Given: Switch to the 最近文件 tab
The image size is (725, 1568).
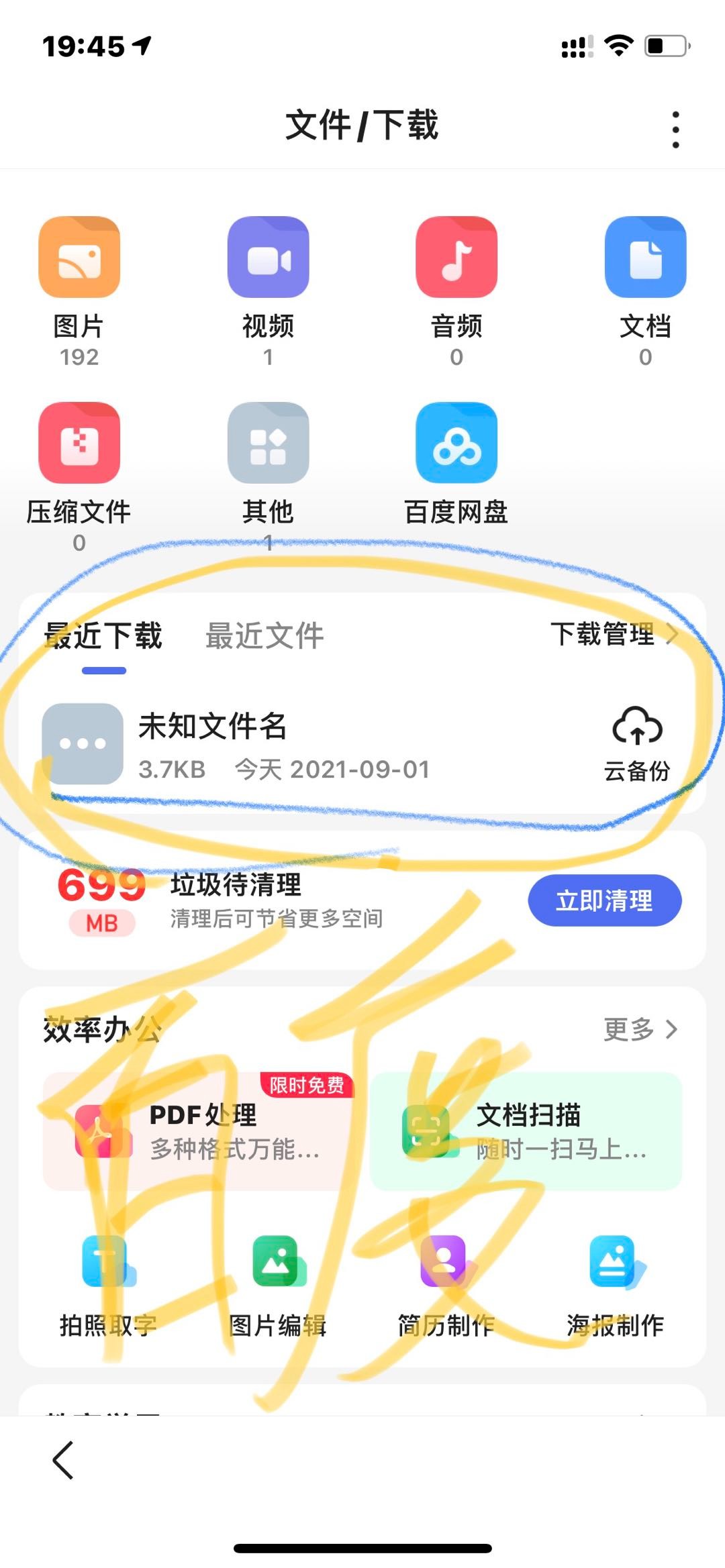Looking at the screenshot, I should point(264,635).
